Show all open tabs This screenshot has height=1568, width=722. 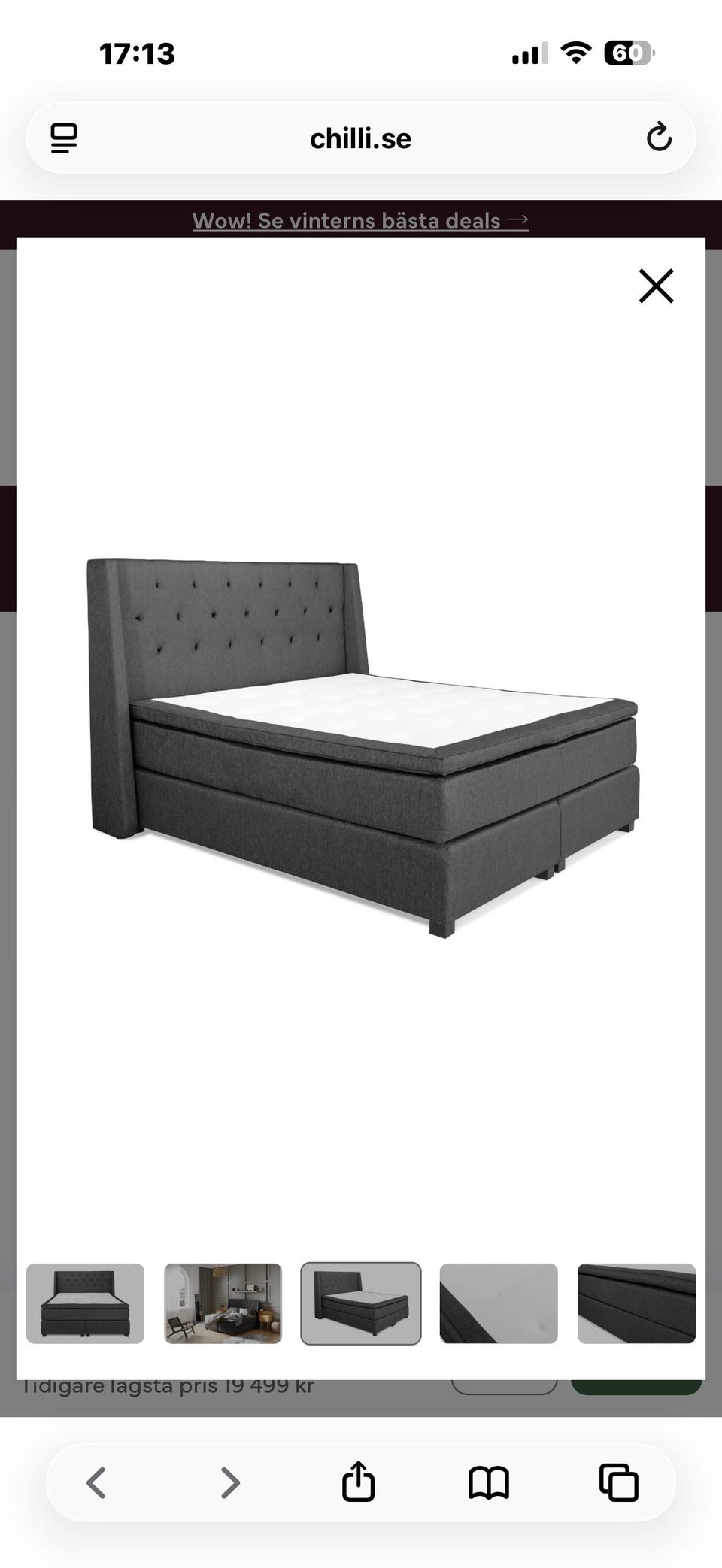619,1483
